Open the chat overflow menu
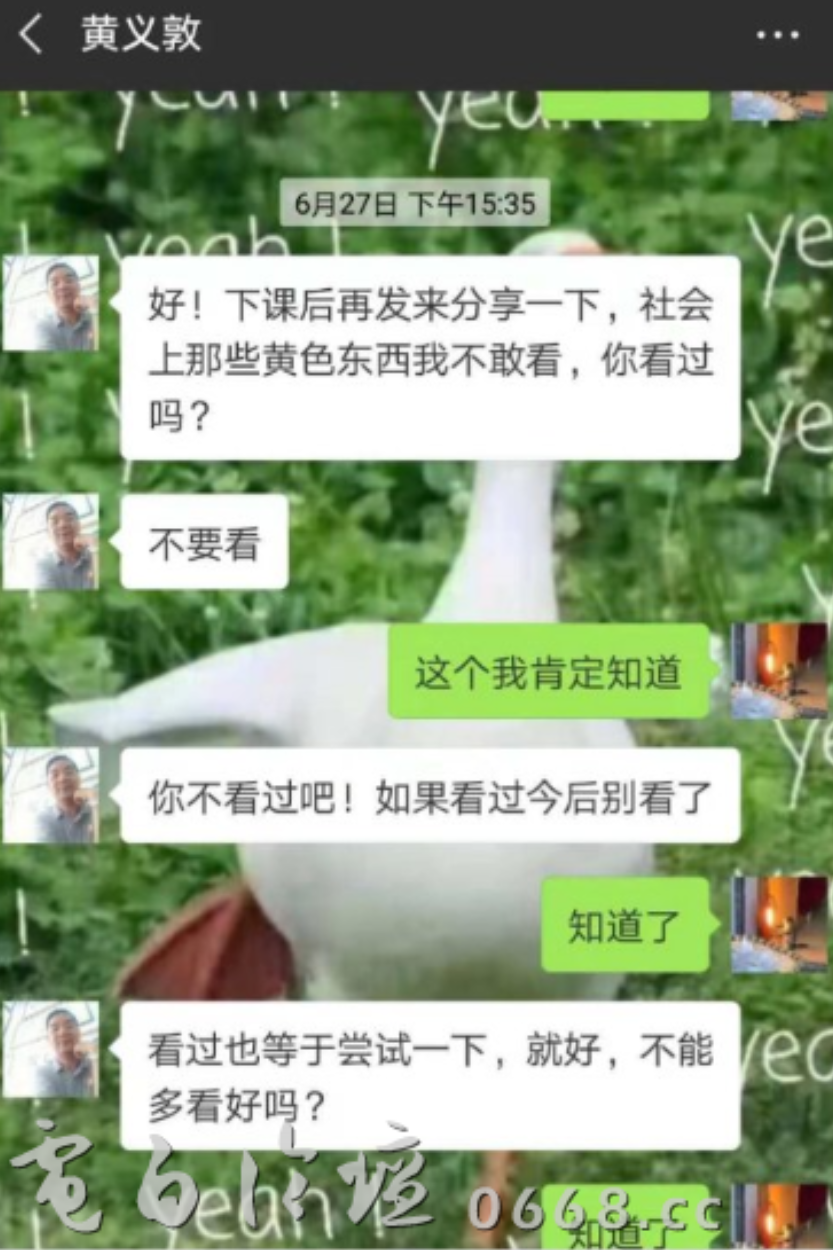The image size is (833, 1250). pos(777,35)
